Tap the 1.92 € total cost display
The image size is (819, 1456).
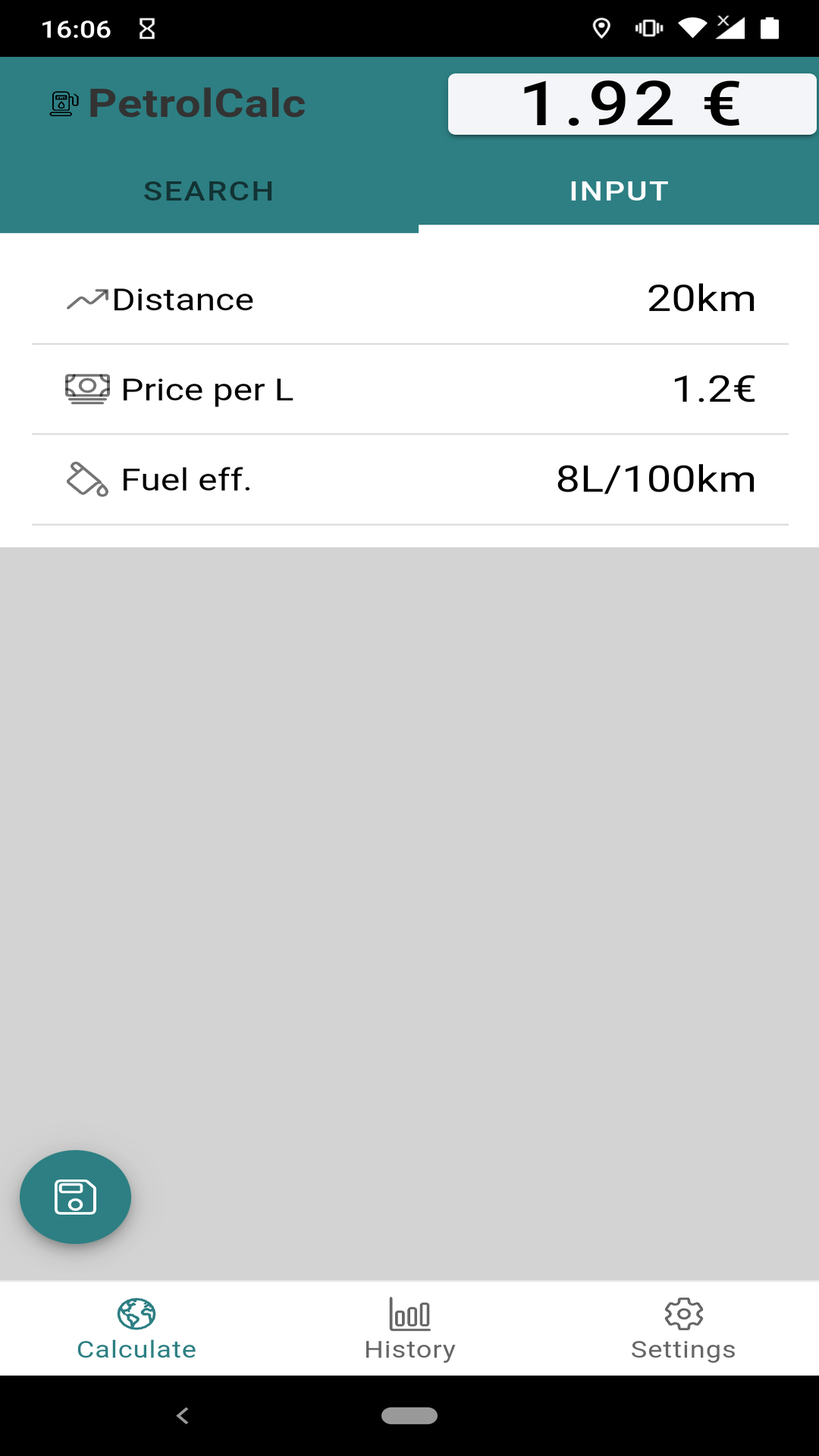point(632,104)
